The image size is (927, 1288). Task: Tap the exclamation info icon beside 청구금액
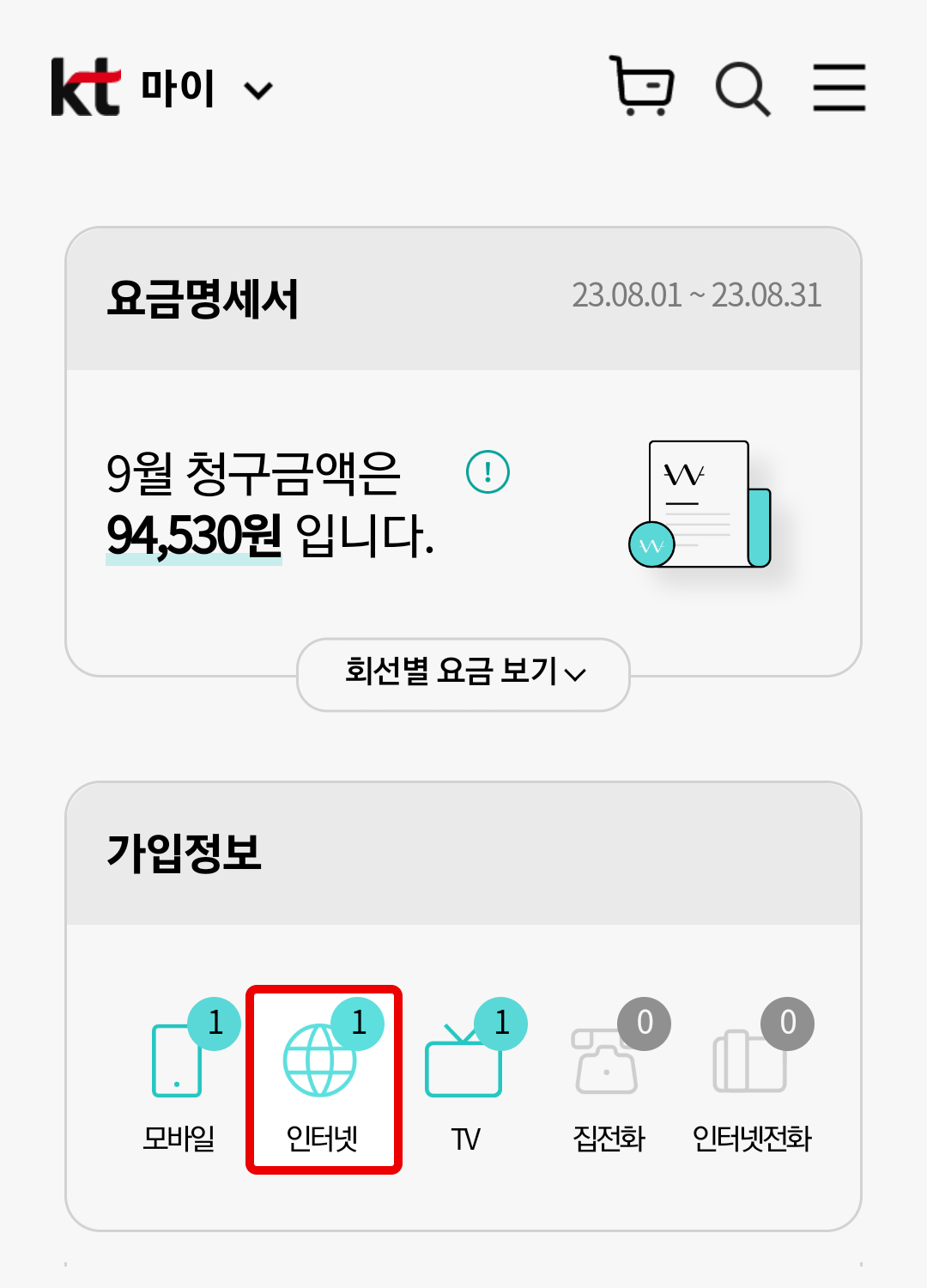point(487,471)
